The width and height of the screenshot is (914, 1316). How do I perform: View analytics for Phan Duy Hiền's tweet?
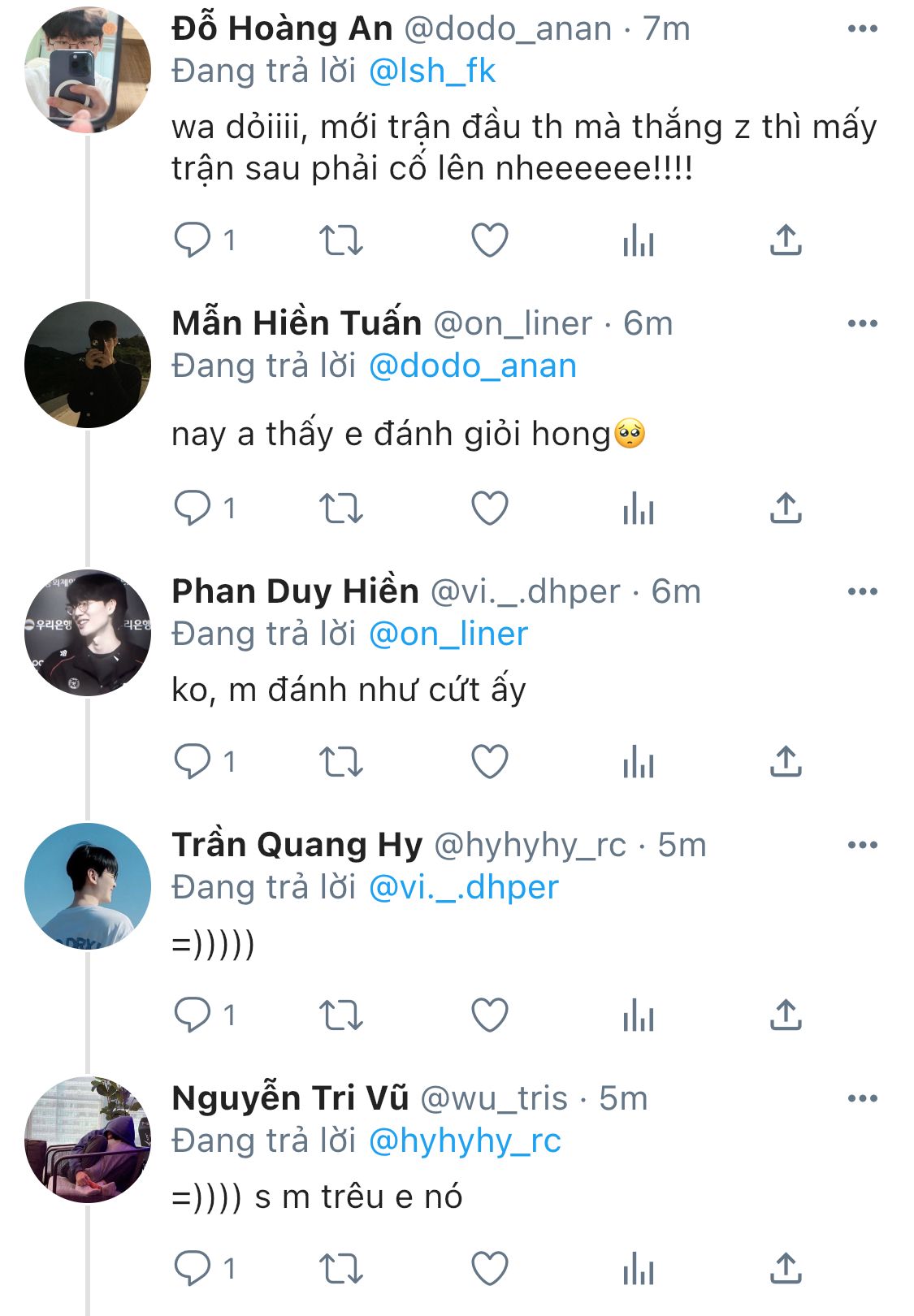coord(638,762)
